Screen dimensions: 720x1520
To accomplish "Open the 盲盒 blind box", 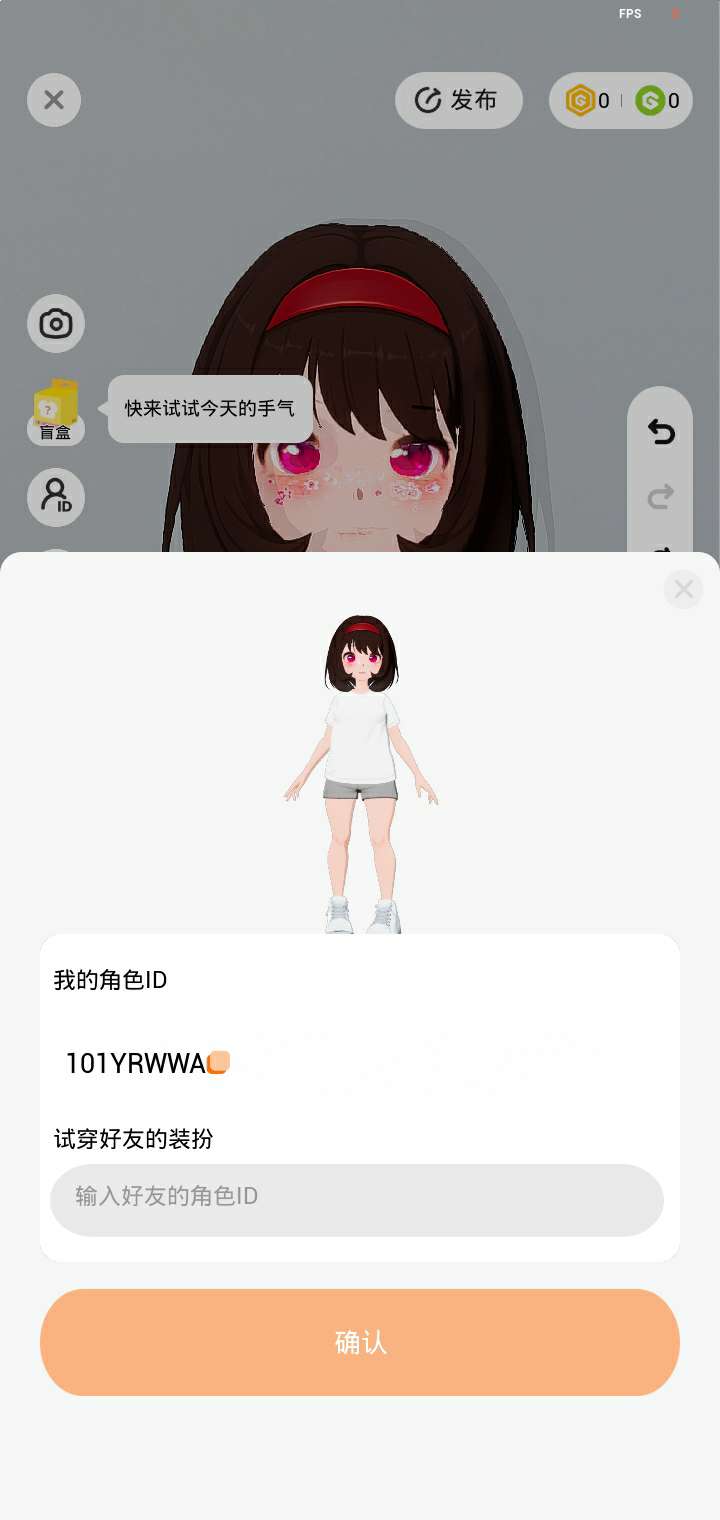I will pyautogui.click(x=56, y=410).
